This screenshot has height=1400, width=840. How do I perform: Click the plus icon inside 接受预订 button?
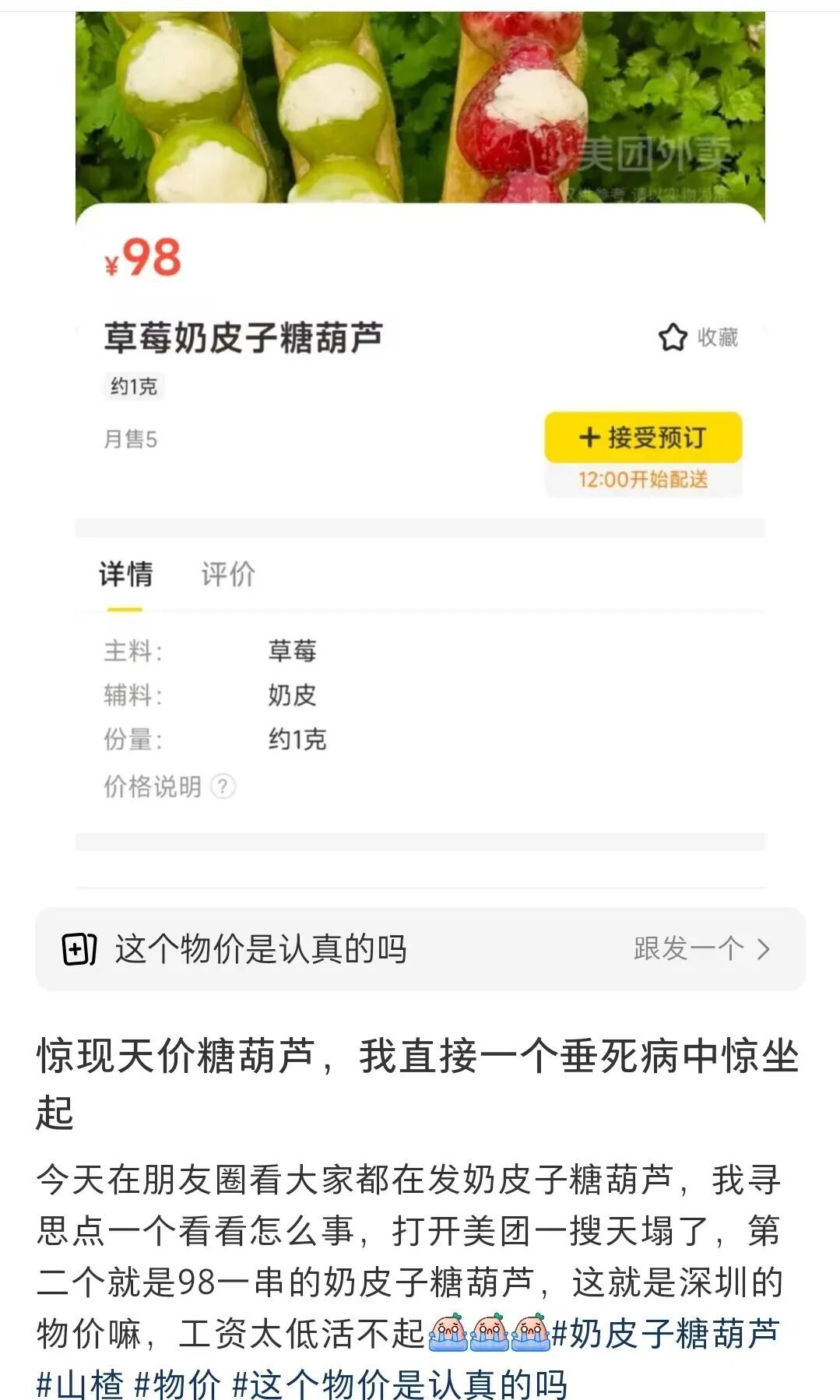(589, 437)
